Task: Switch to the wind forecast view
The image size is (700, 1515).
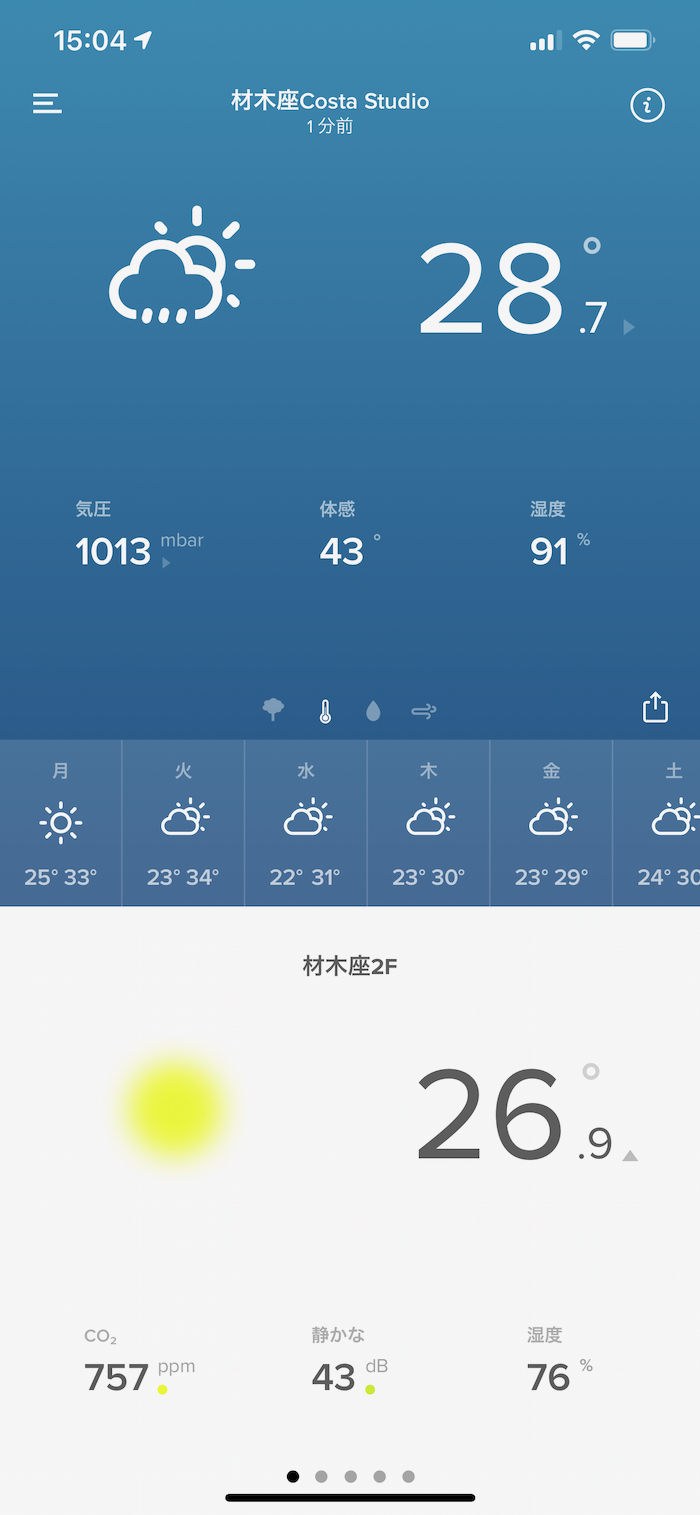Action: click(x=424, y=711)
